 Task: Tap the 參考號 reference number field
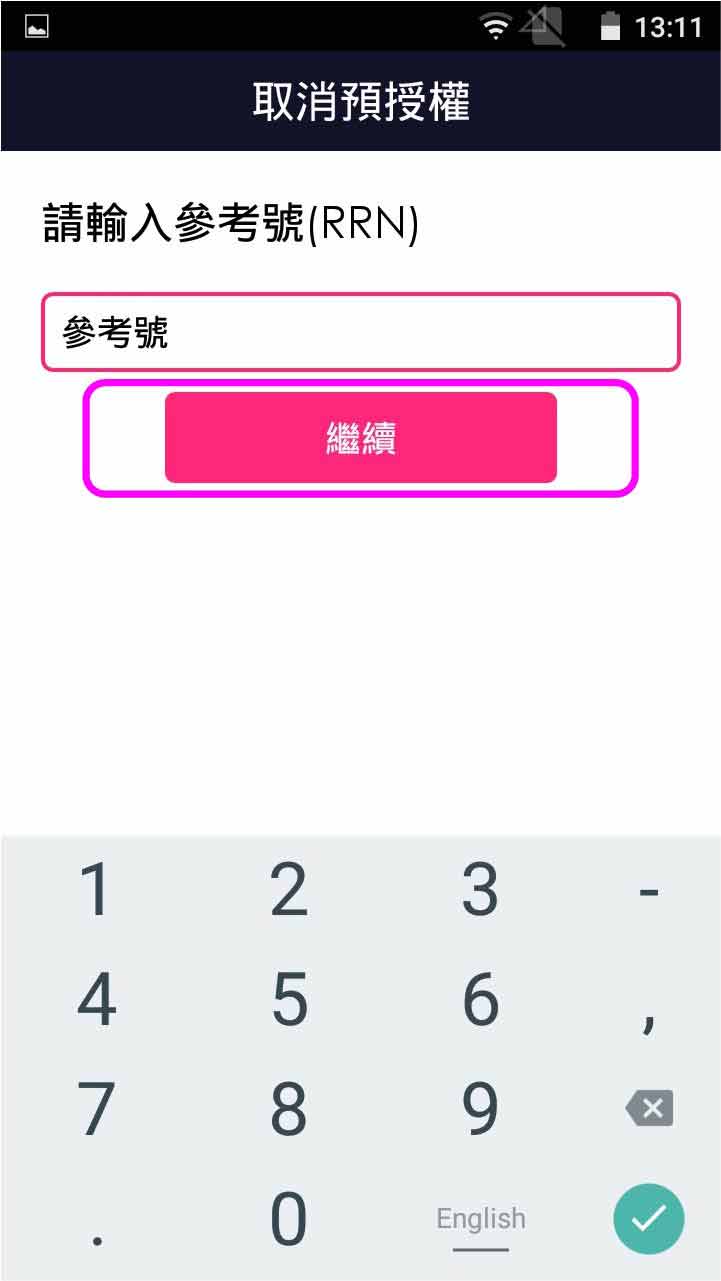[x=360, y=332]
